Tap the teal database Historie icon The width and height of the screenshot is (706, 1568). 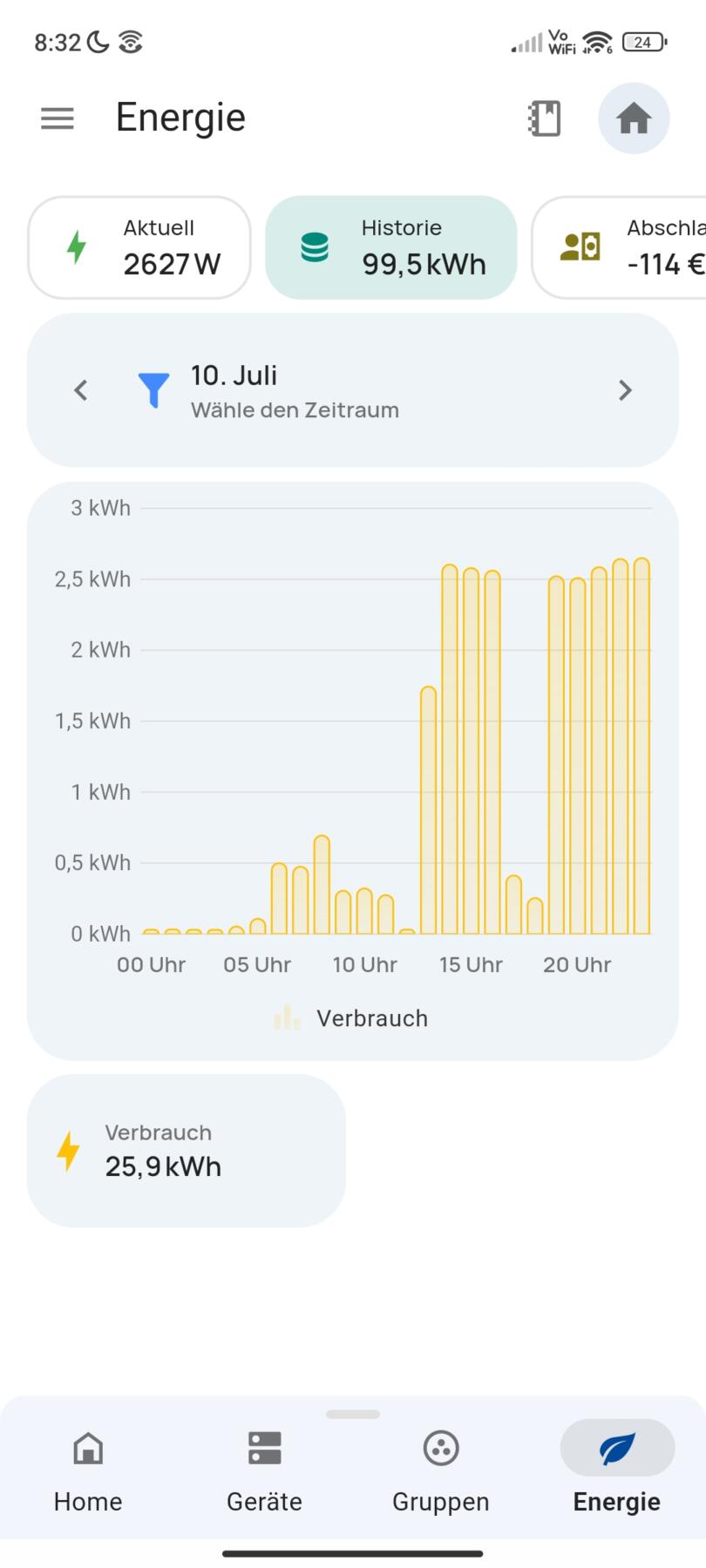pyautogui.click(x=312, y=247)
